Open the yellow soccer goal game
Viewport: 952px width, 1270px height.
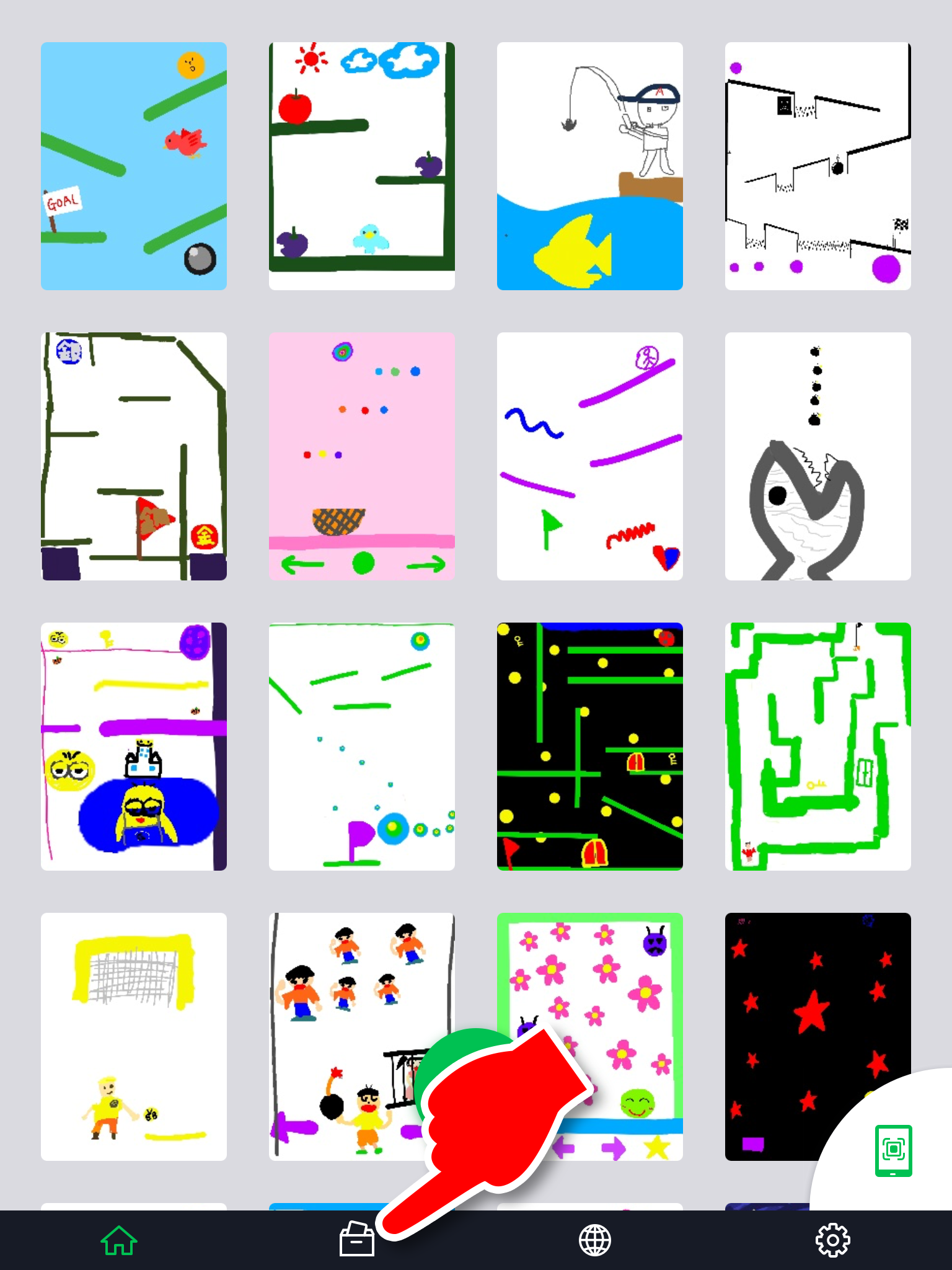[x=134, y=1037]
